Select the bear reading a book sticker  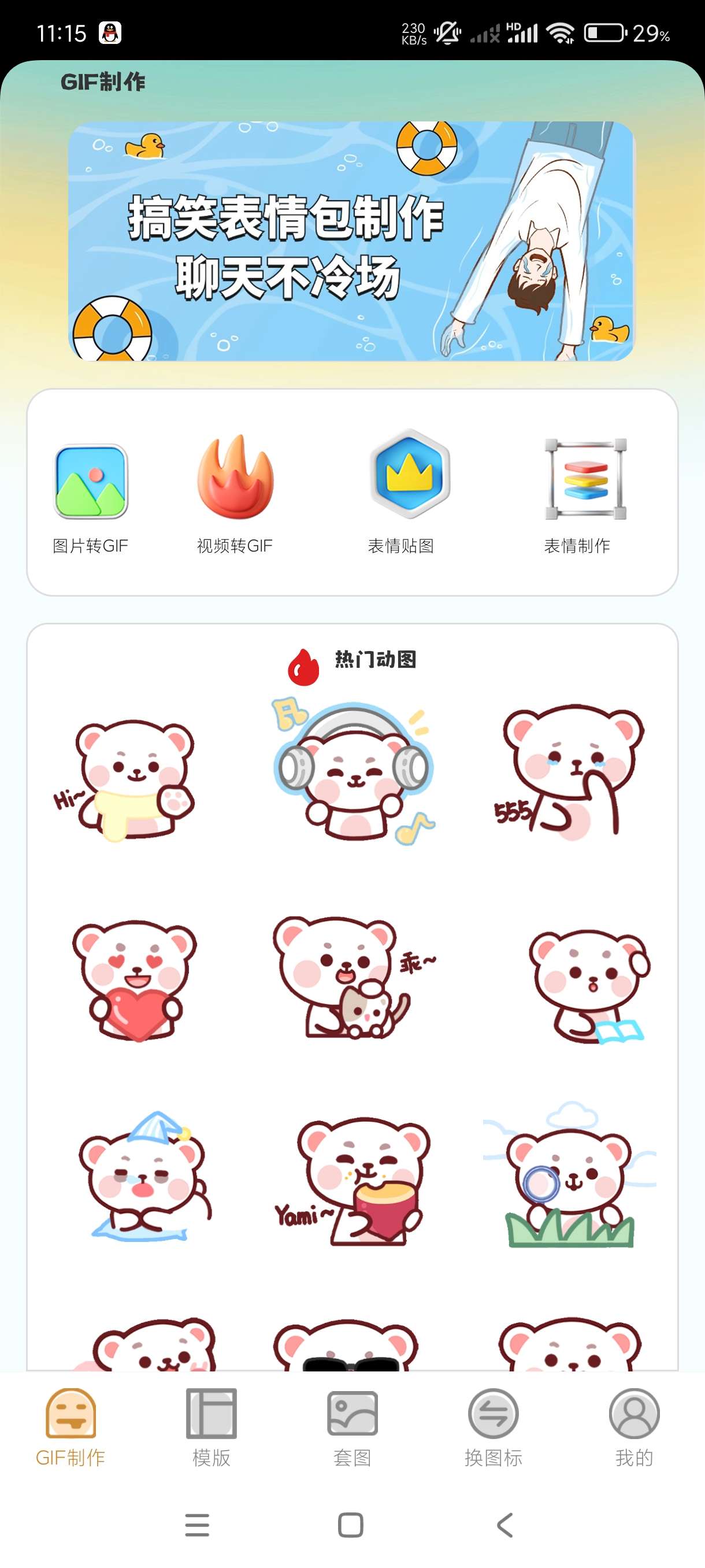[x=587, y=986]
